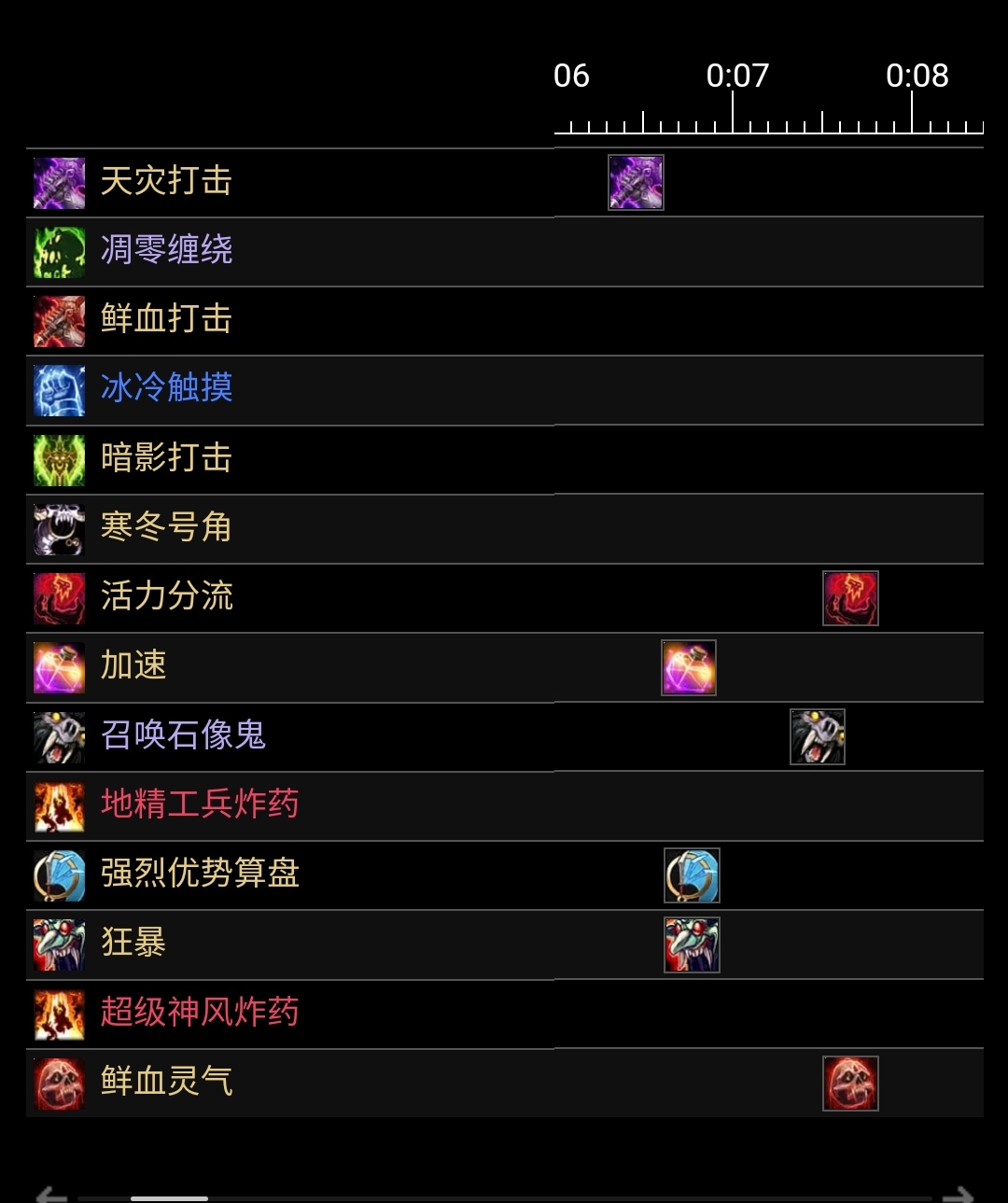Viewport: 1008px width, 1203px height.
Task: Open the 冰冷触摸 spell link
Action: [165, 389]
